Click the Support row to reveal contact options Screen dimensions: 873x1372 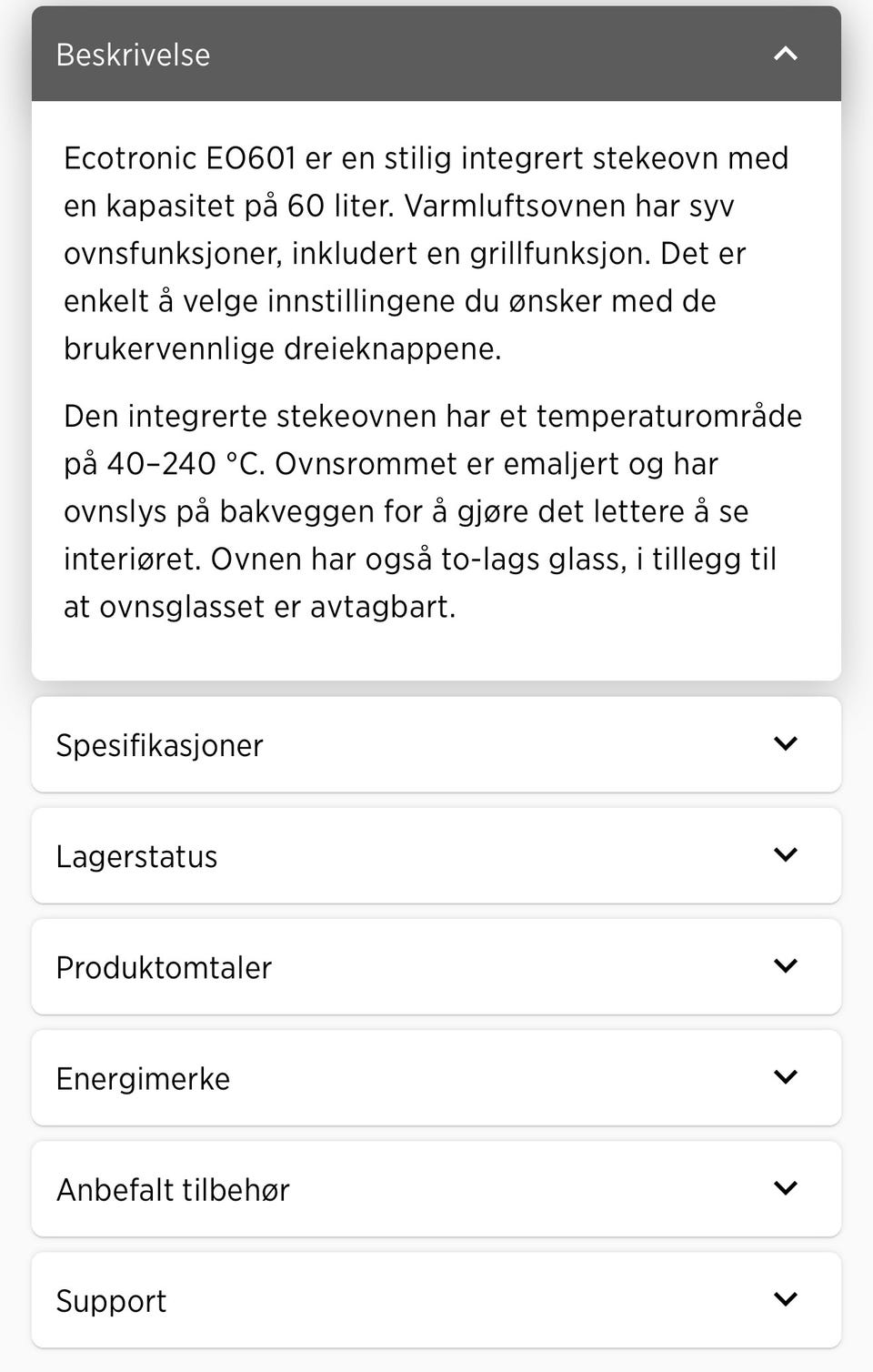click(436, 1299)
